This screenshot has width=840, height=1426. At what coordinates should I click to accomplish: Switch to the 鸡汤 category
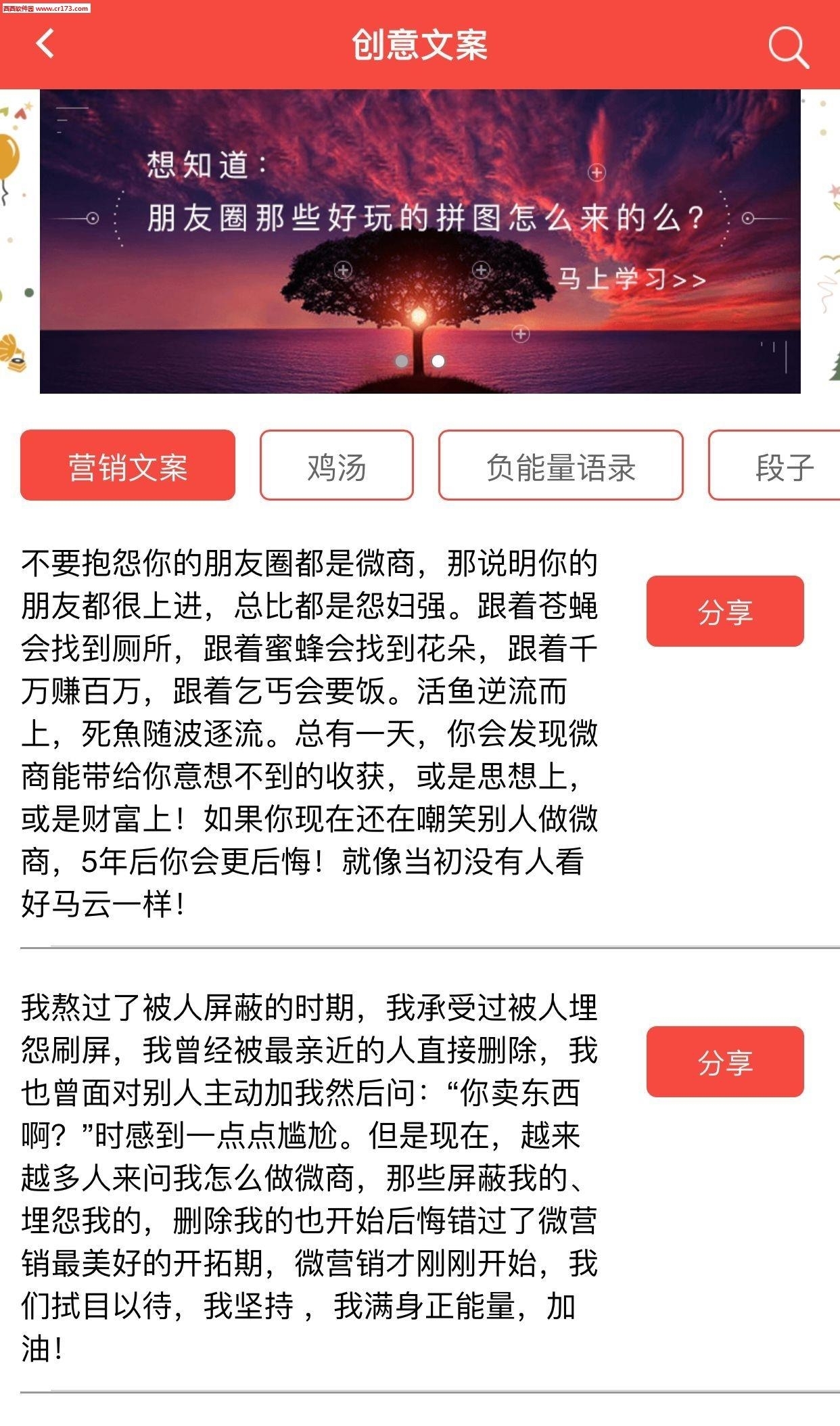tap(336, 465)
